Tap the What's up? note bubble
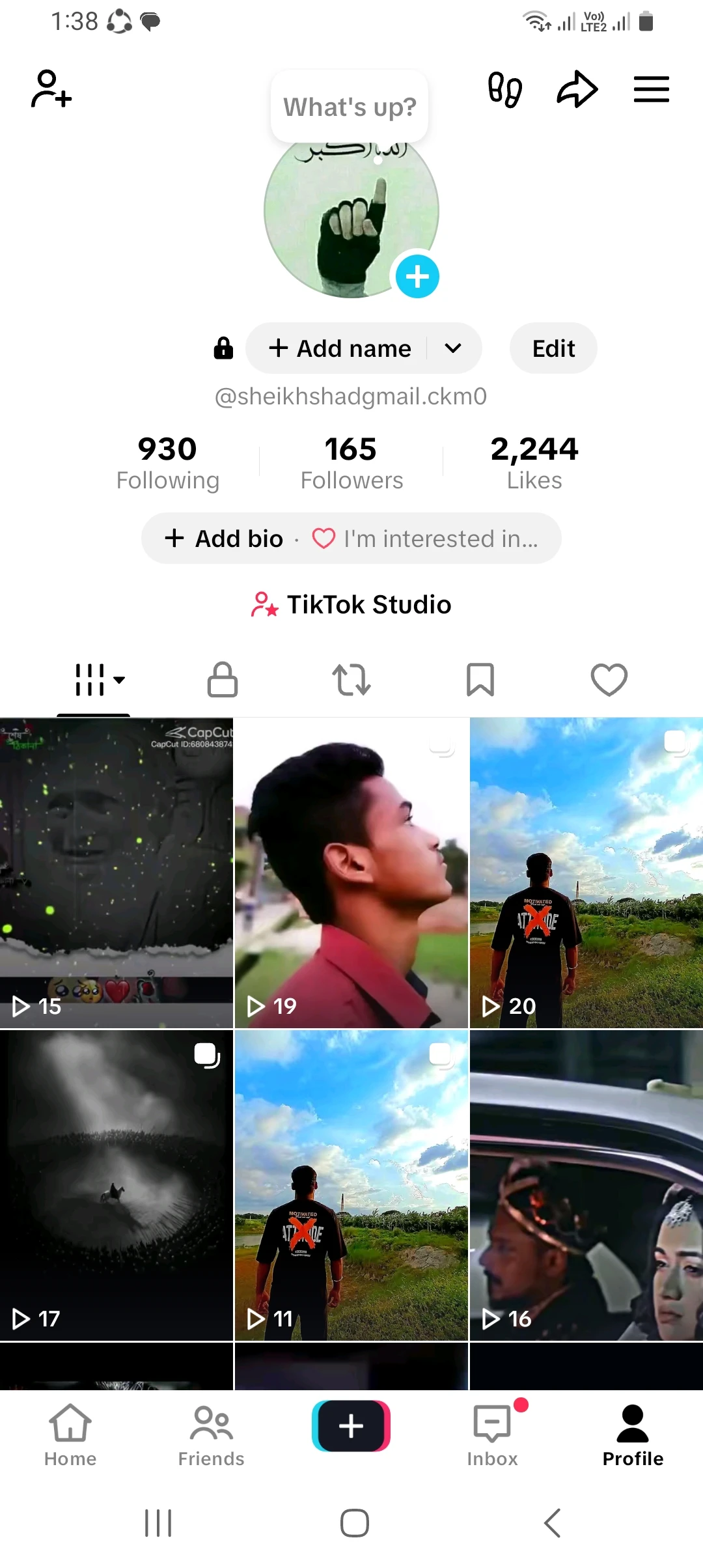 pos(350,107)
